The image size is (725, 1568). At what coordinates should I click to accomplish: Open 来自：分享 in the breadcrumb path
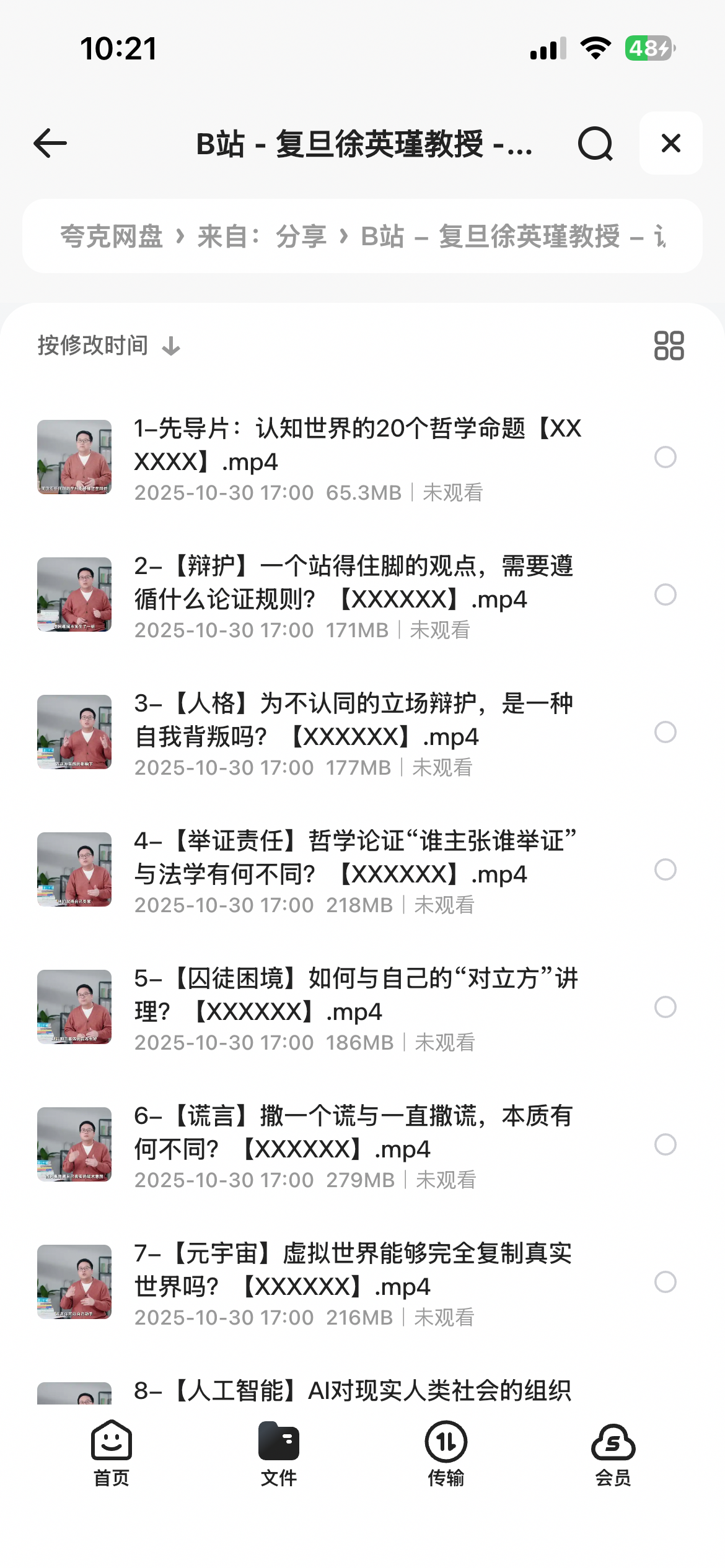pos(261,237)
